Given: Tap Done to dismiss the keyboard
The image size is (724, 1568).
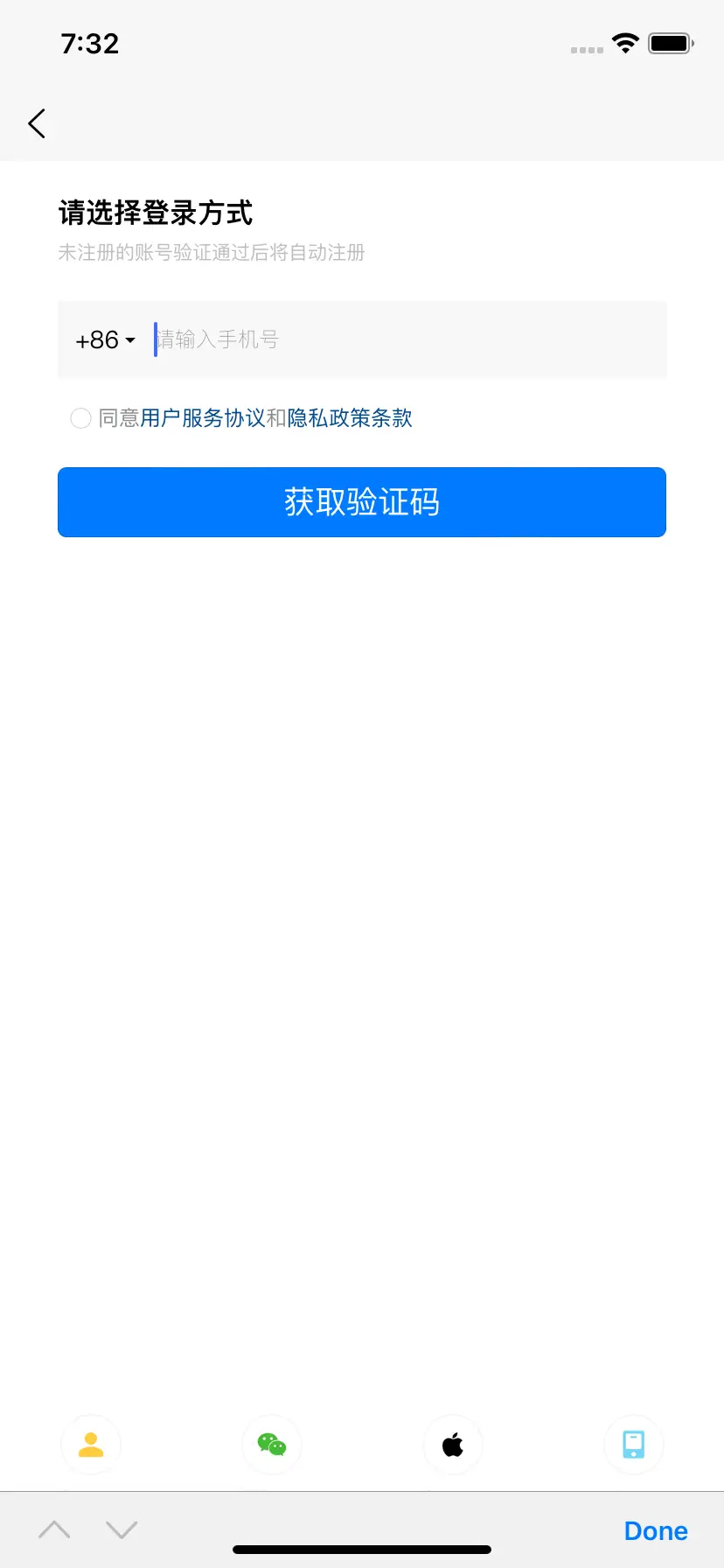Looking at the screenshot, I should 656,1530.
